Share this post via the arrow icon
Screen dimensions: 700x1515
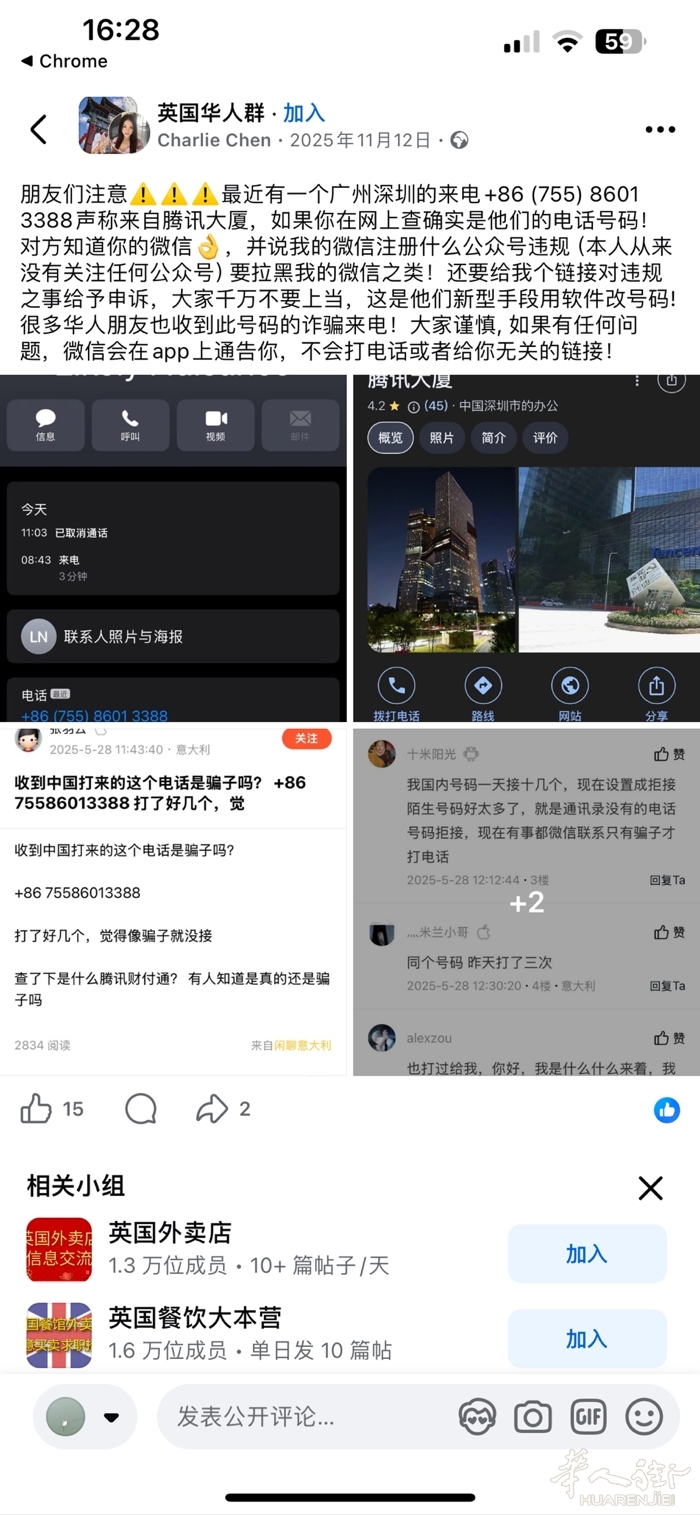click(212, 1108)
